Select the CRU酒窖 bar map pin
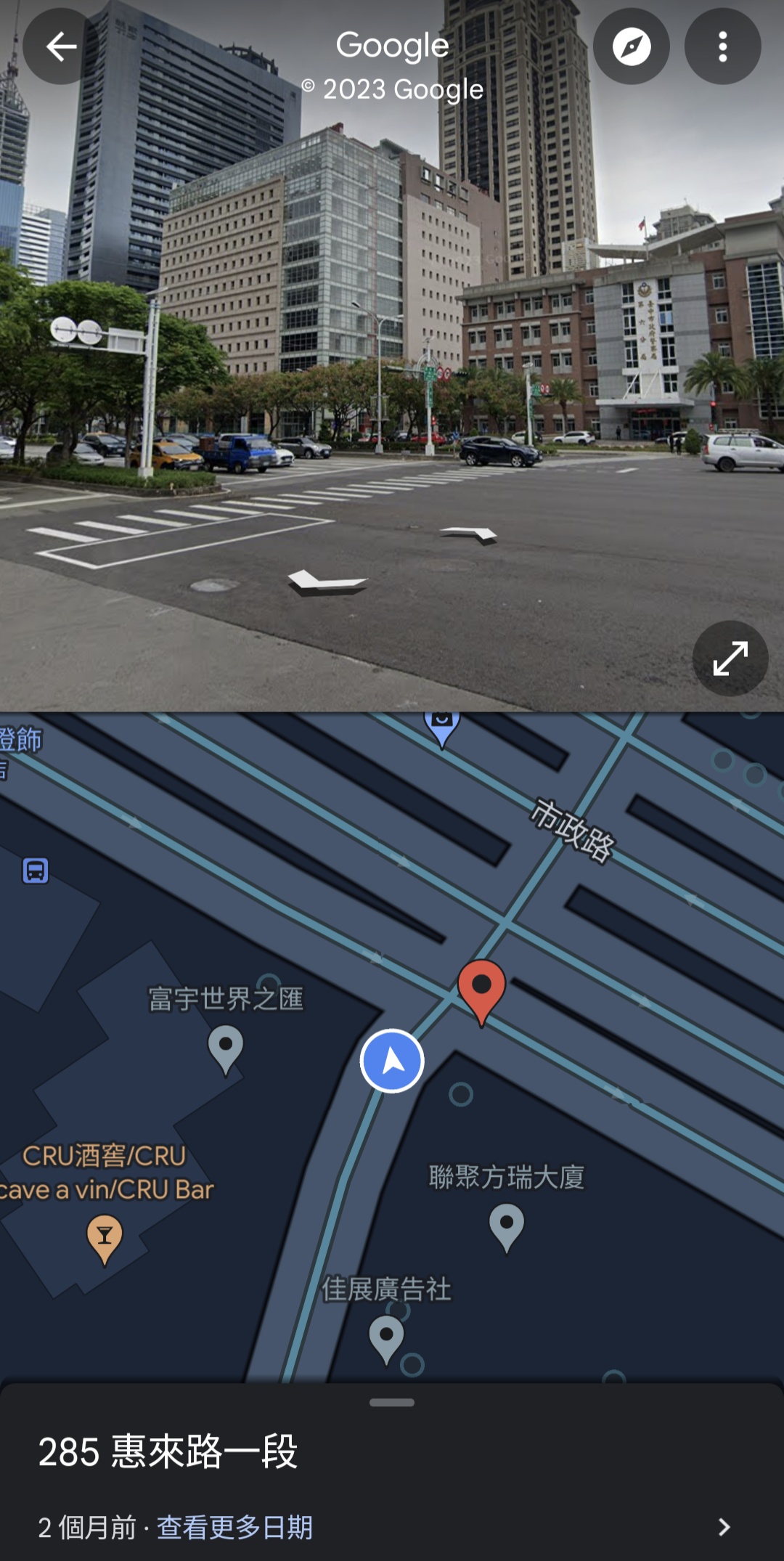This screenshot has height=1561, width=784. tap(105, 1236)
